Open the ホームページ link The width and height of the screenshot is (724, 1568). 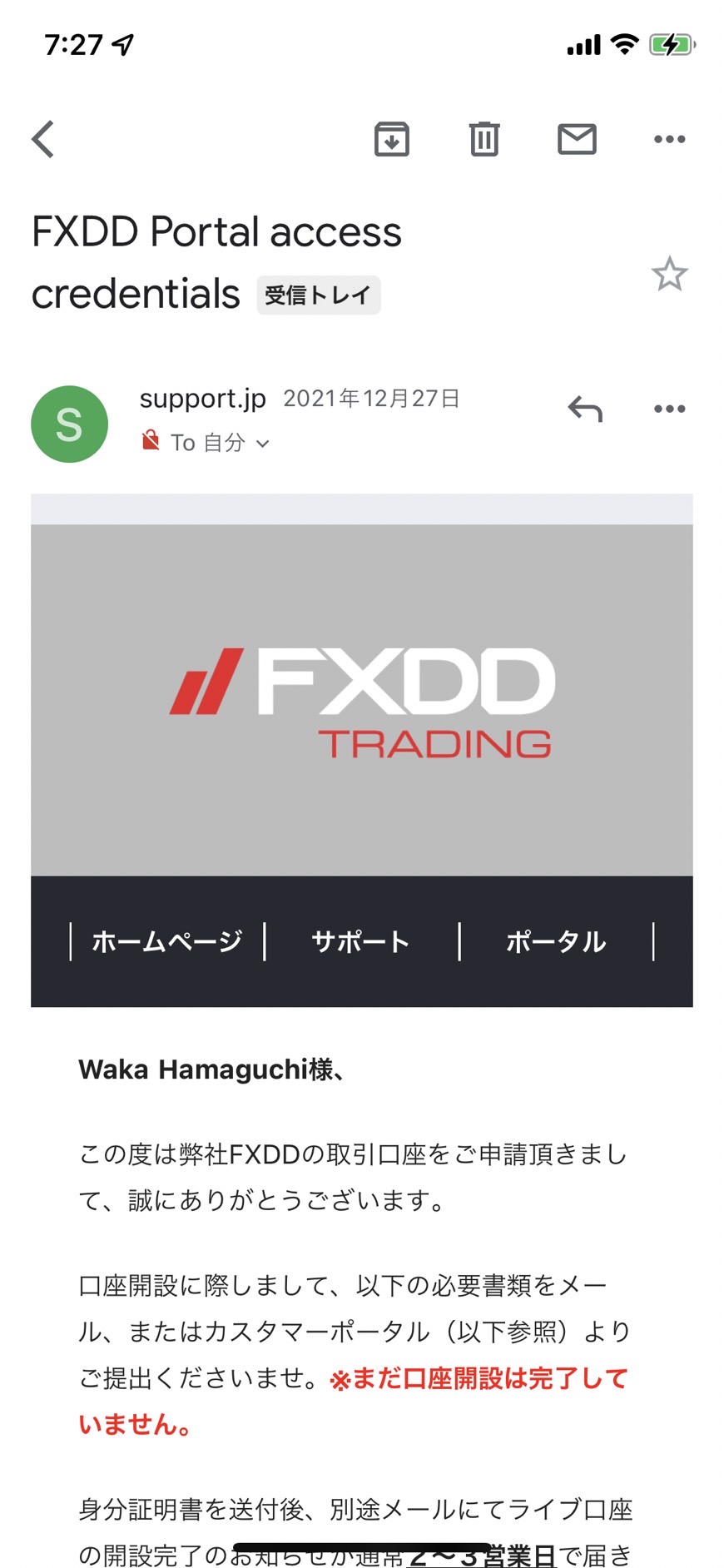tap(167, 941)
